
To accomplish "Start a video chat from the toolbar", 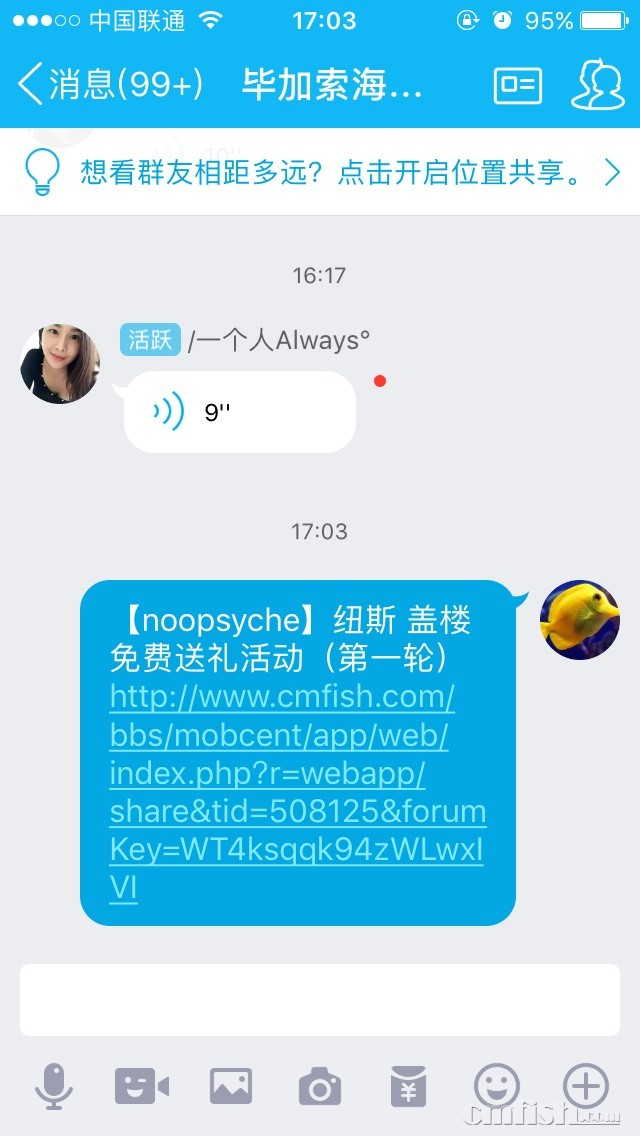I will click(x=141, y=1086).
